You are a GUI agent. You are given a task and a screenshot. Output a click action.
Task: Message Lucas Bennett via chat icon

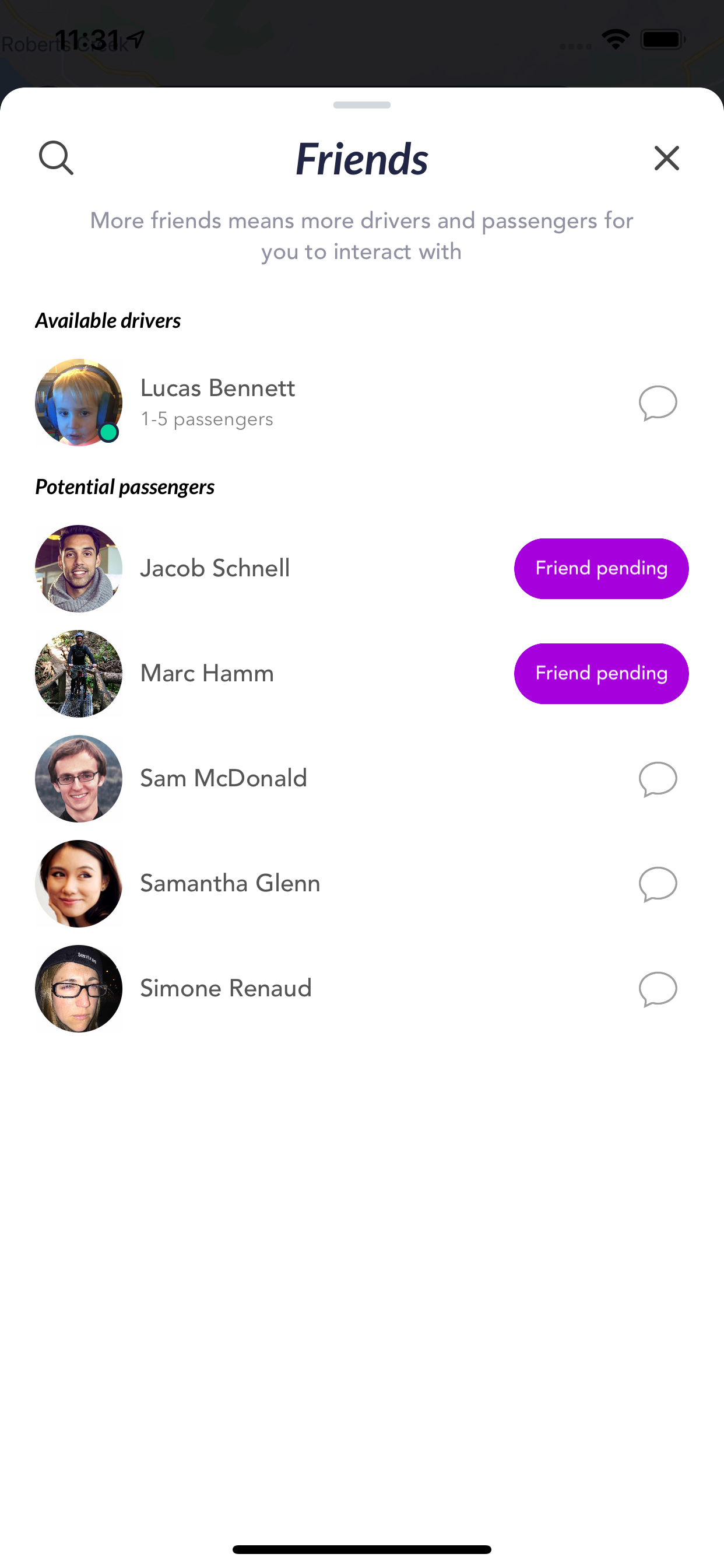pos(658,403)
